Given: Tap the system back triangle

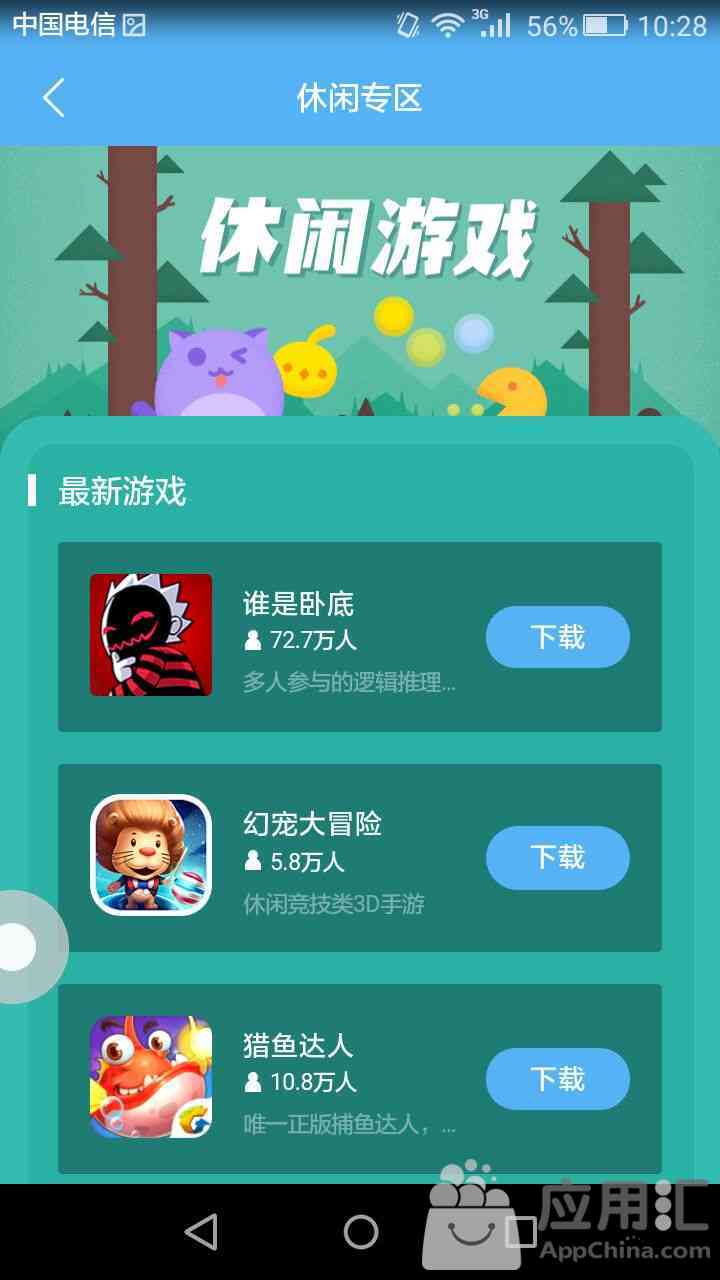Looking at the screenshot, I should tap(201, 1232).
